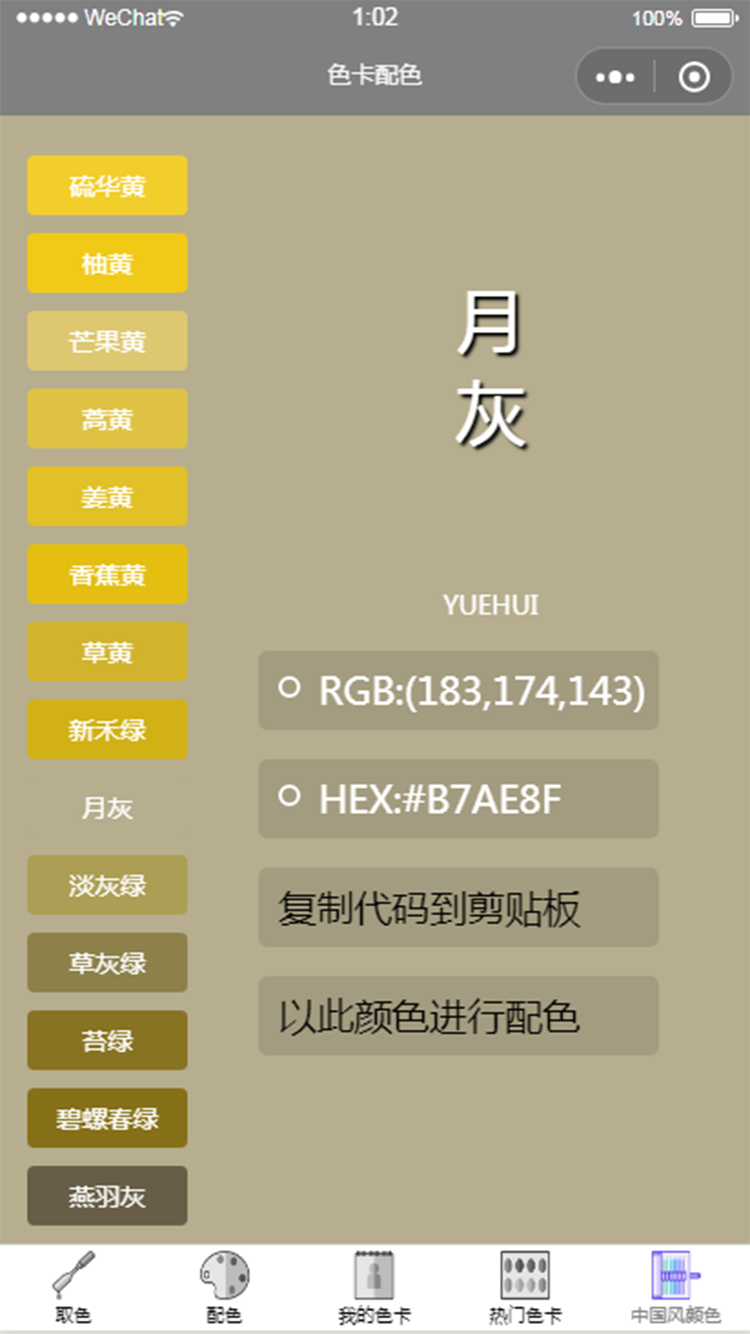Open the mini program overflow menu
750x1334 pixels.
(x=615, y=76)
